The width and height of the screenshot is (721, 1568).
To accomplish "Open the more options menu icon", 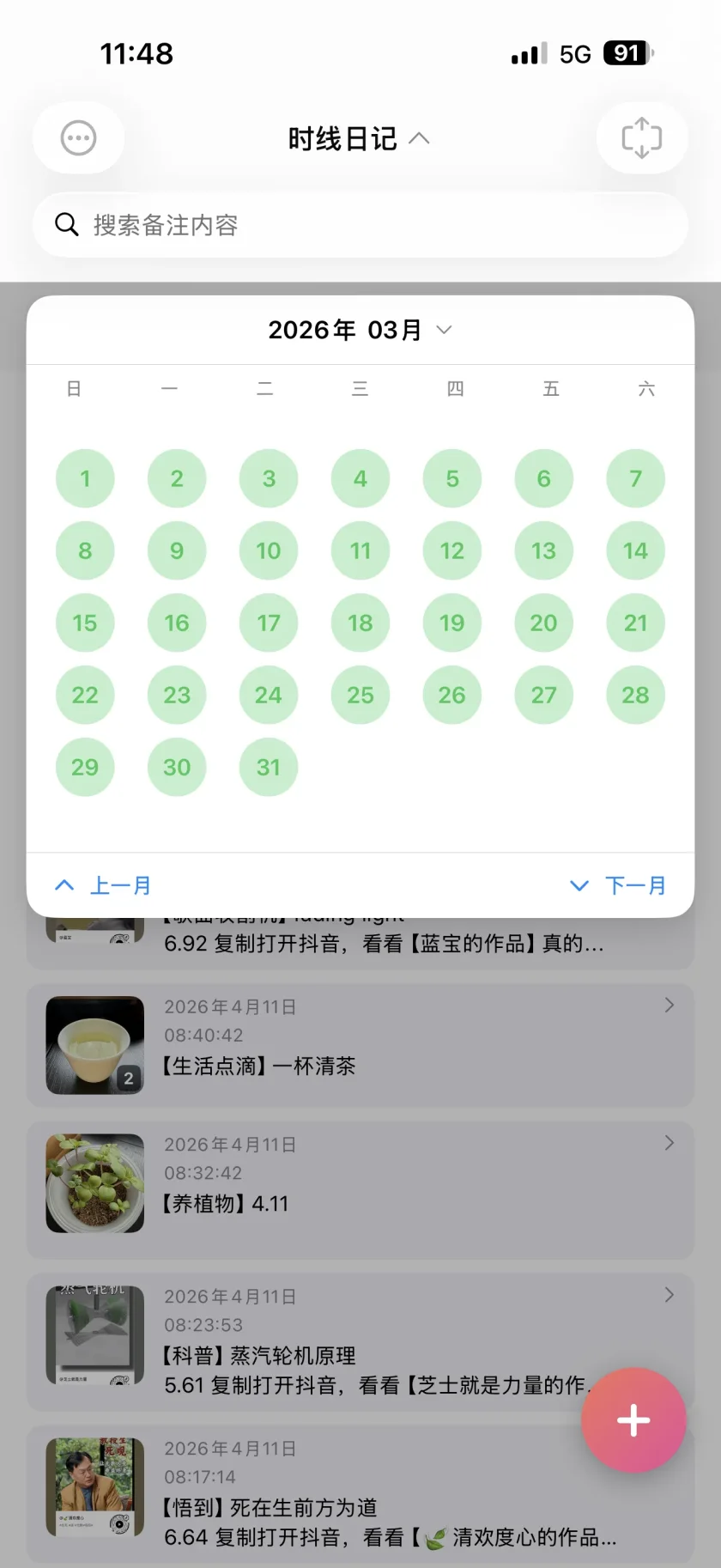I will click(x=78, y=137).
